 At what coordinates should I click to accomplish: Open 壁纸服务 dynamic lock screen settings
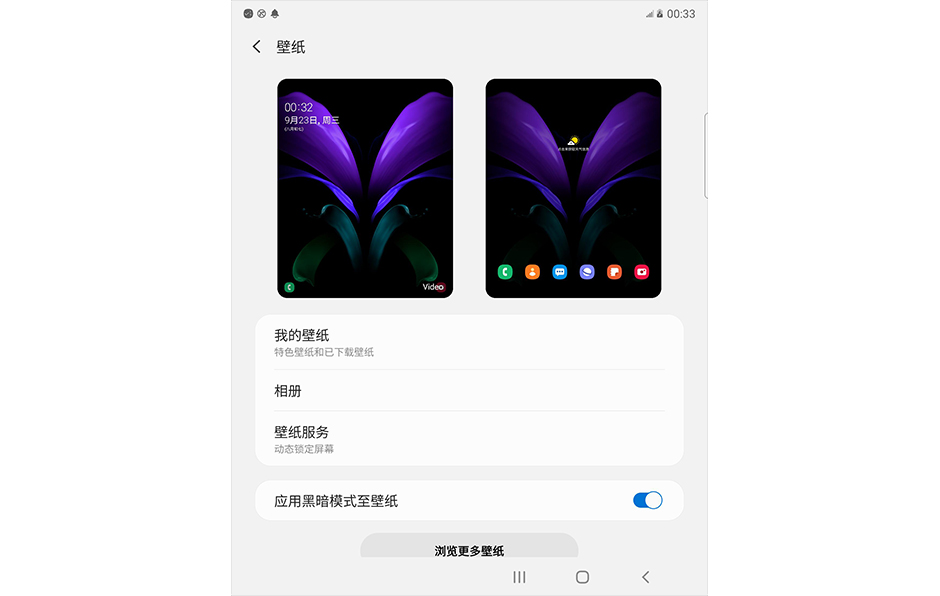point(468,439)
